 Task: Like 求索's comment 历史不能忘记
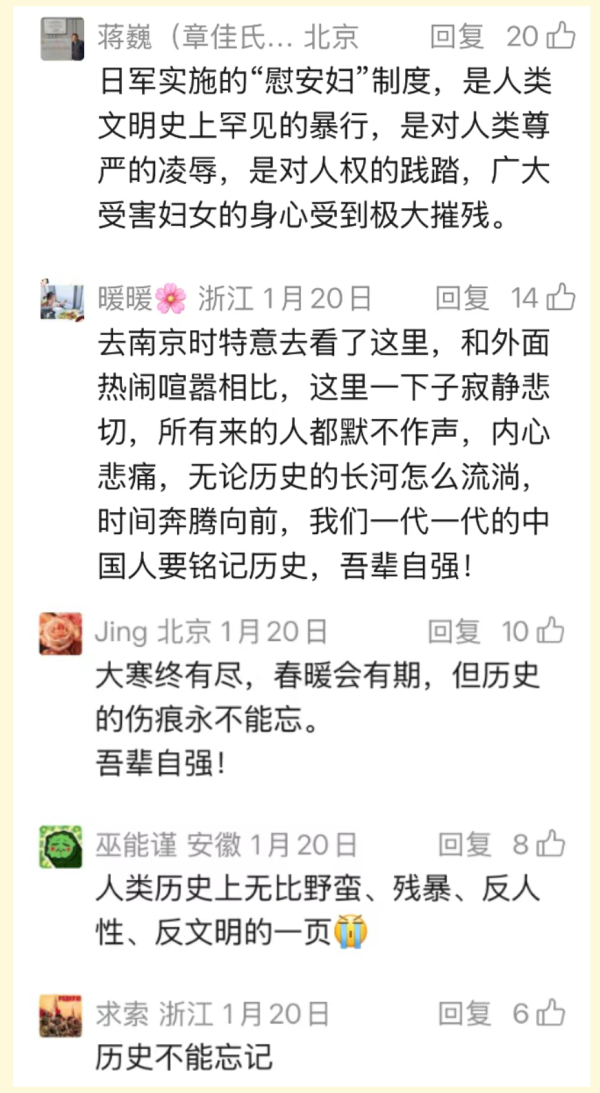point(550,1014)
